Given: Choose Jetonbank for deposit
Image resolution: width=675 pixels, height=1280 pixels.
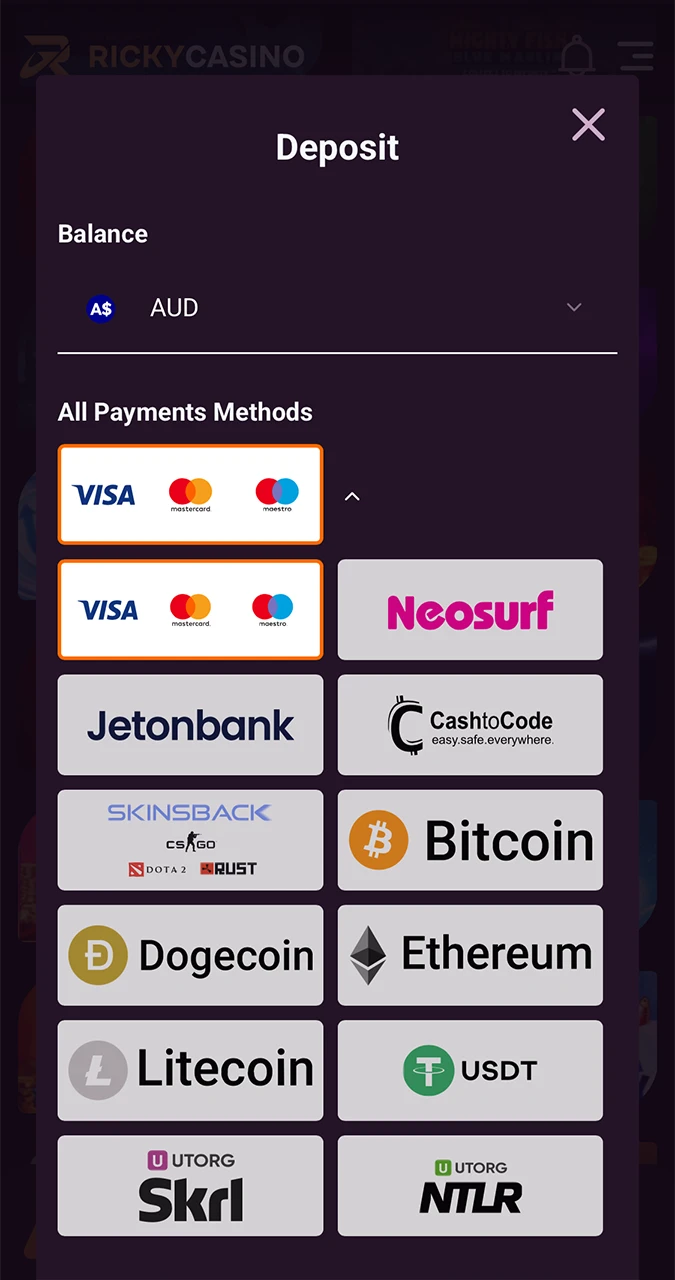Looking at the screenshot, I should 190,725.
